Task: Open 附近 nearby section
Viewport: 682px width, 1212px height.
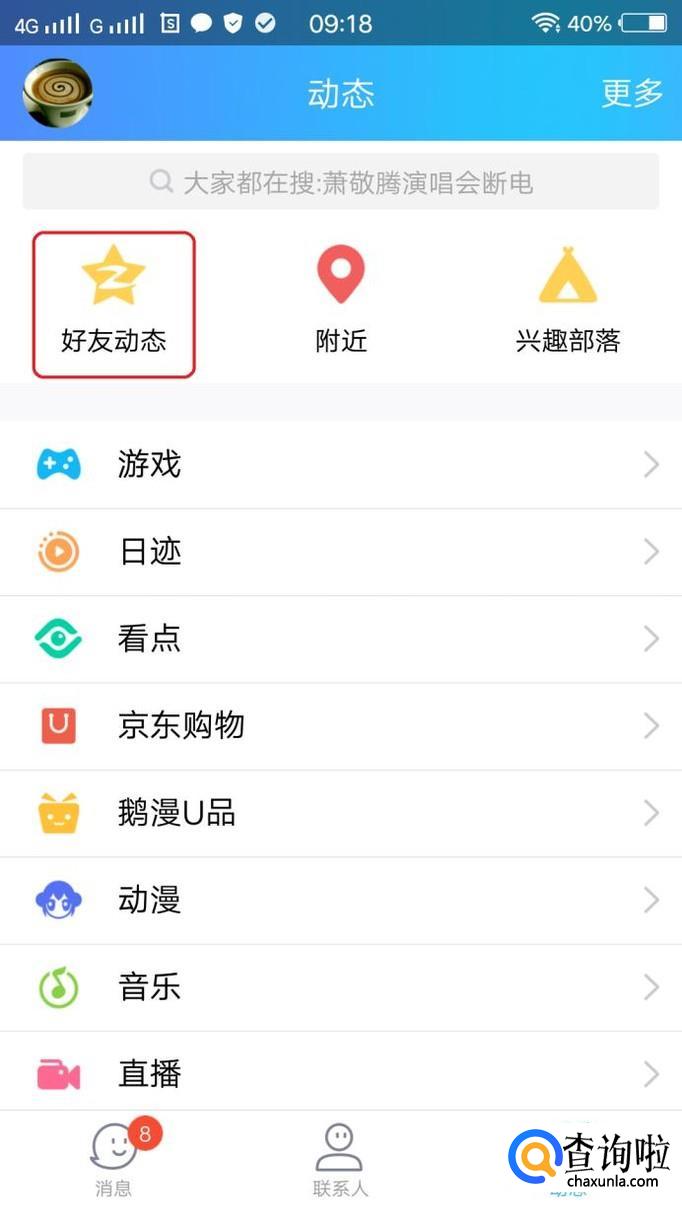Action: point(341,304)
